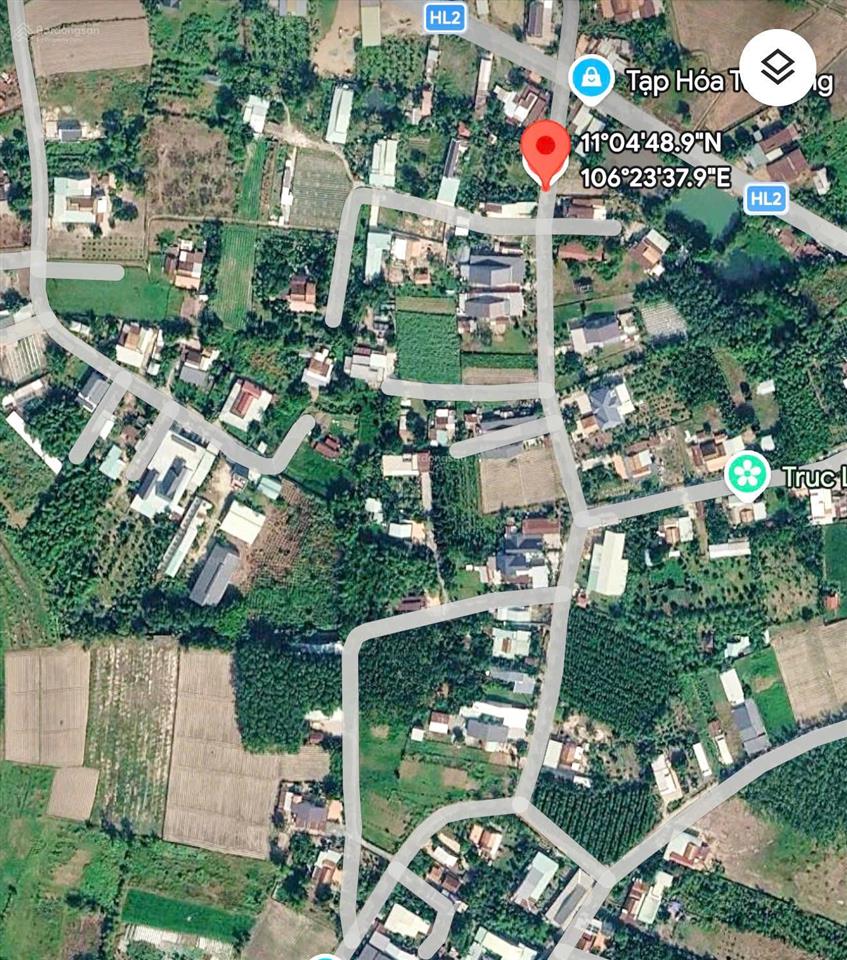Screen dimensions: 847x960
Task: Click the HL2 road badge on the right
Action: (x=769, y=199)
